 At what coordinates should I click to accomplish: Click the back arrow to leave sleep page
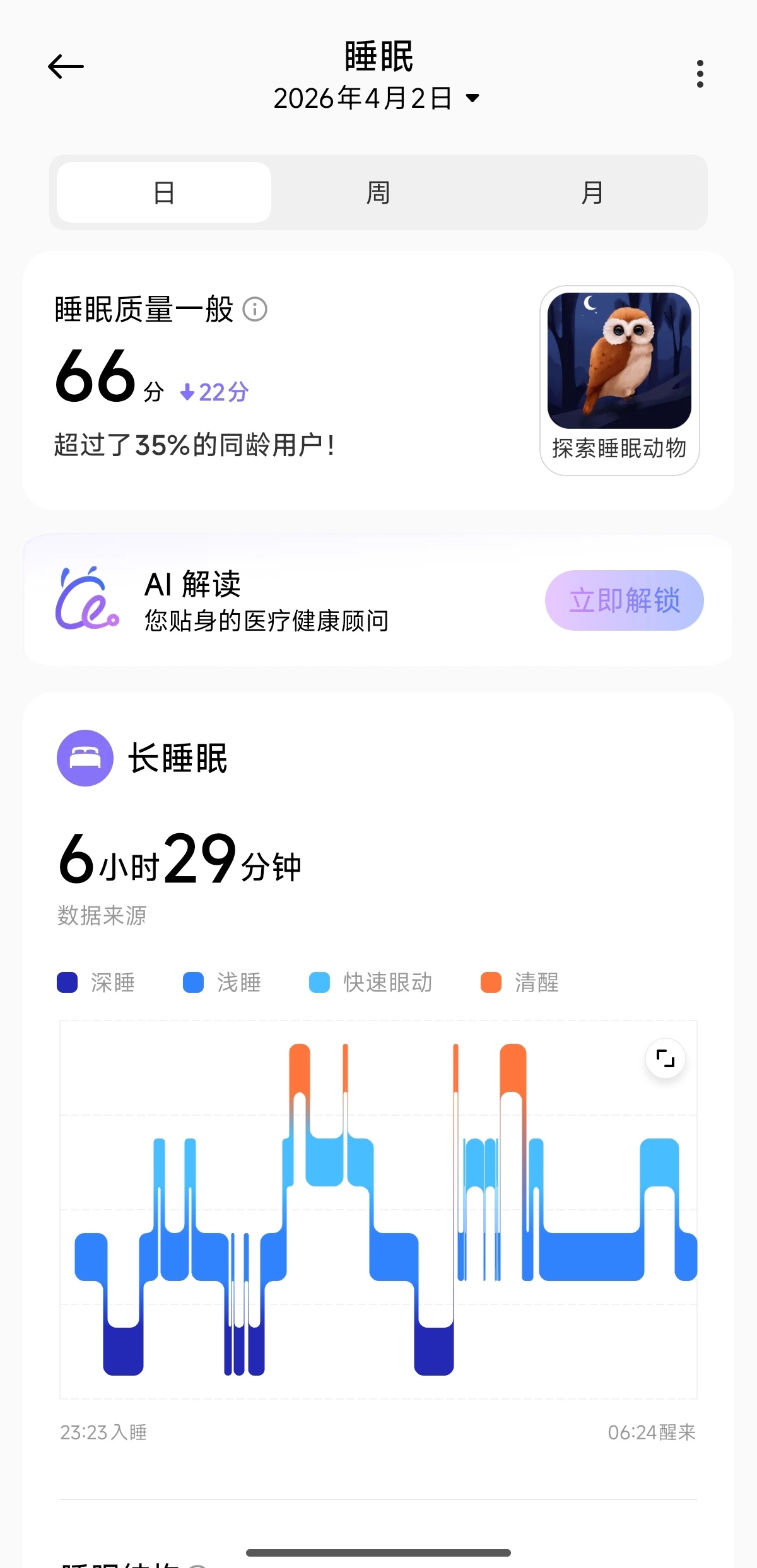click(x=65, y=66)
